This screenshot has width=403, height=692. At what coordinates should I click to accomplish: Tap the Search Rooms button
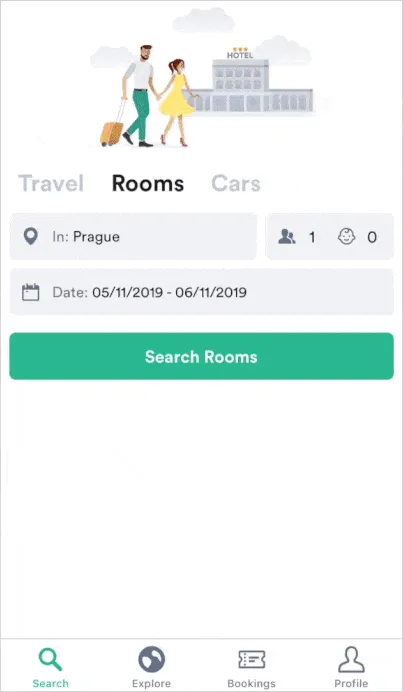[x=202, y=356]
